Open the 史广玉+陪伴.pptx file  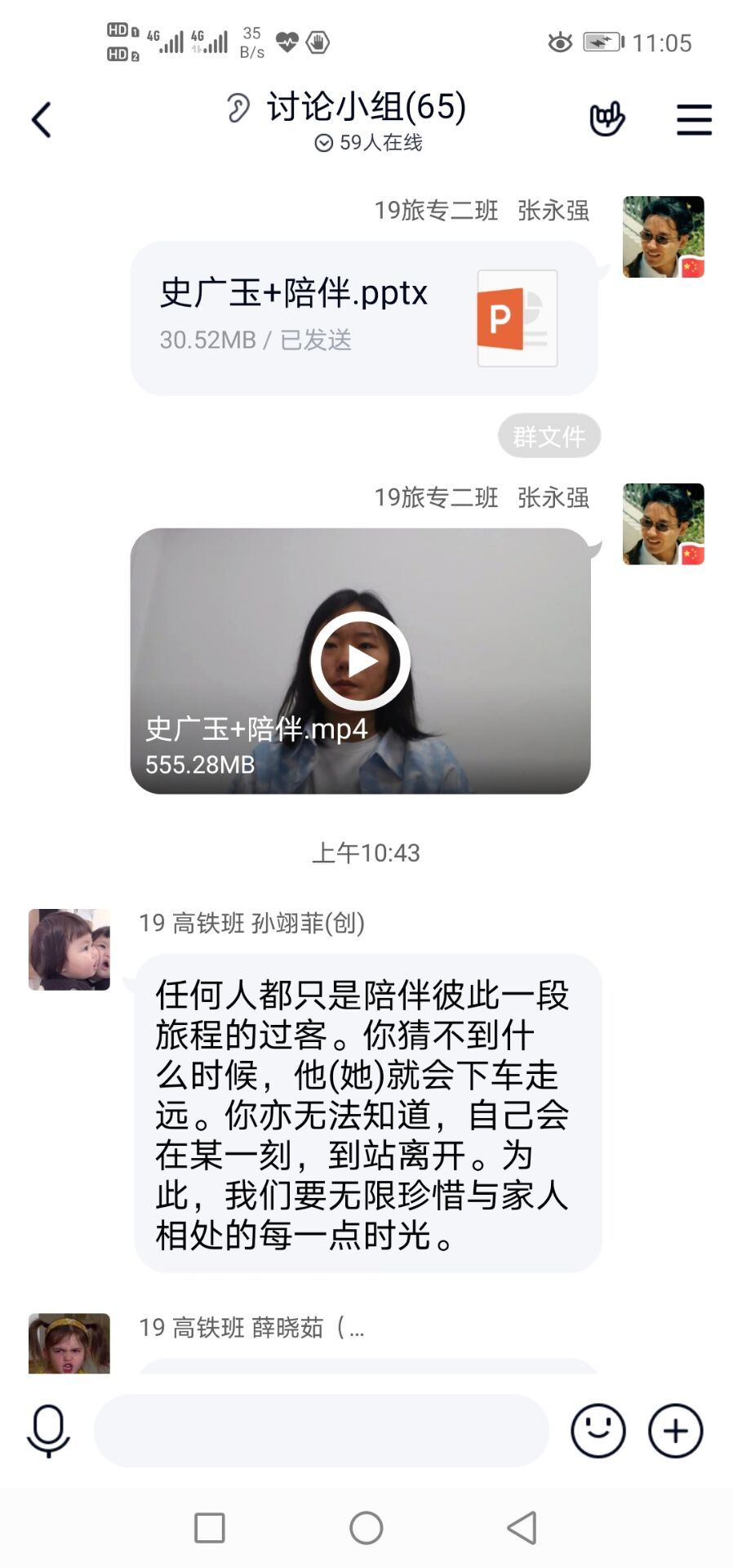click(x=364, y=318)
